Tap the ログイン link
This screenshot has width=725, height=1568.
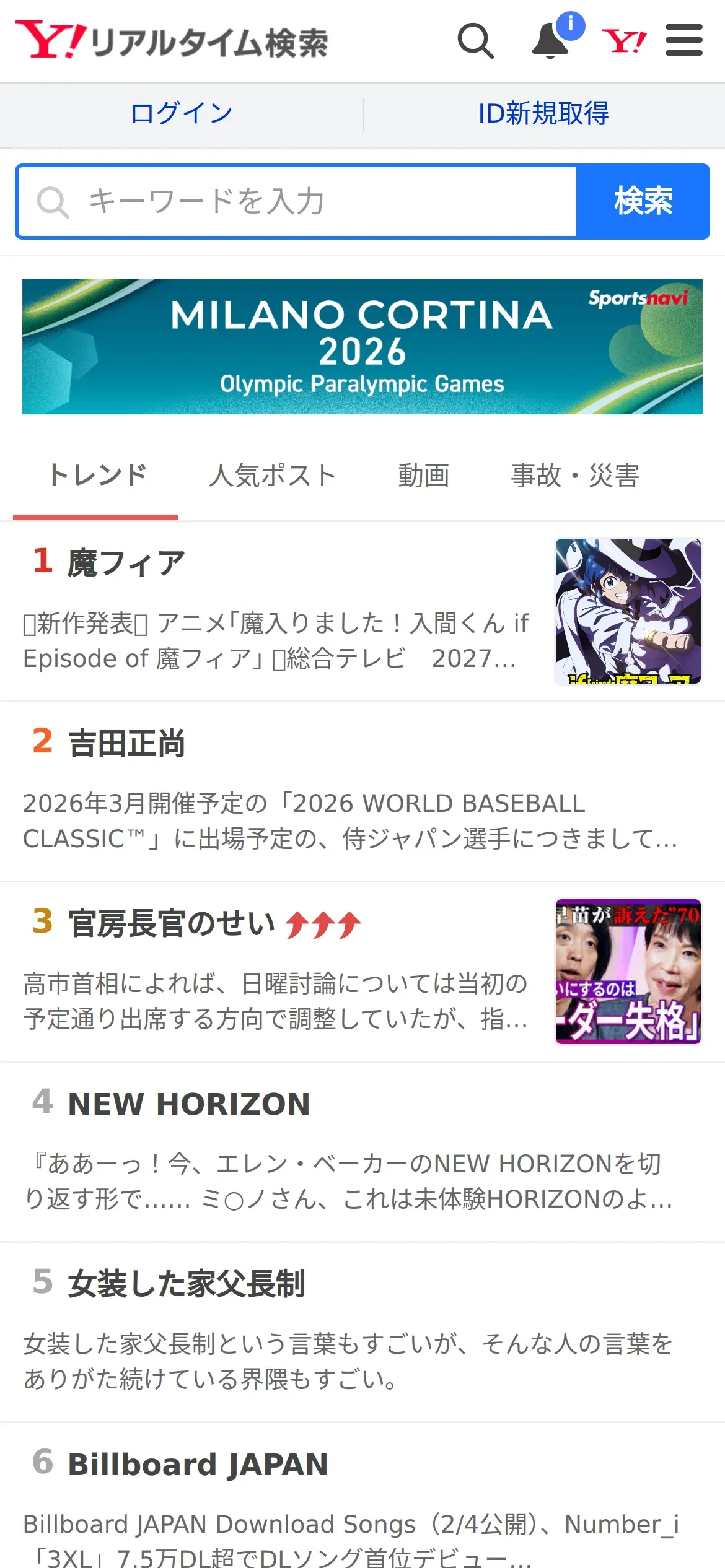[x=182, y=114]
